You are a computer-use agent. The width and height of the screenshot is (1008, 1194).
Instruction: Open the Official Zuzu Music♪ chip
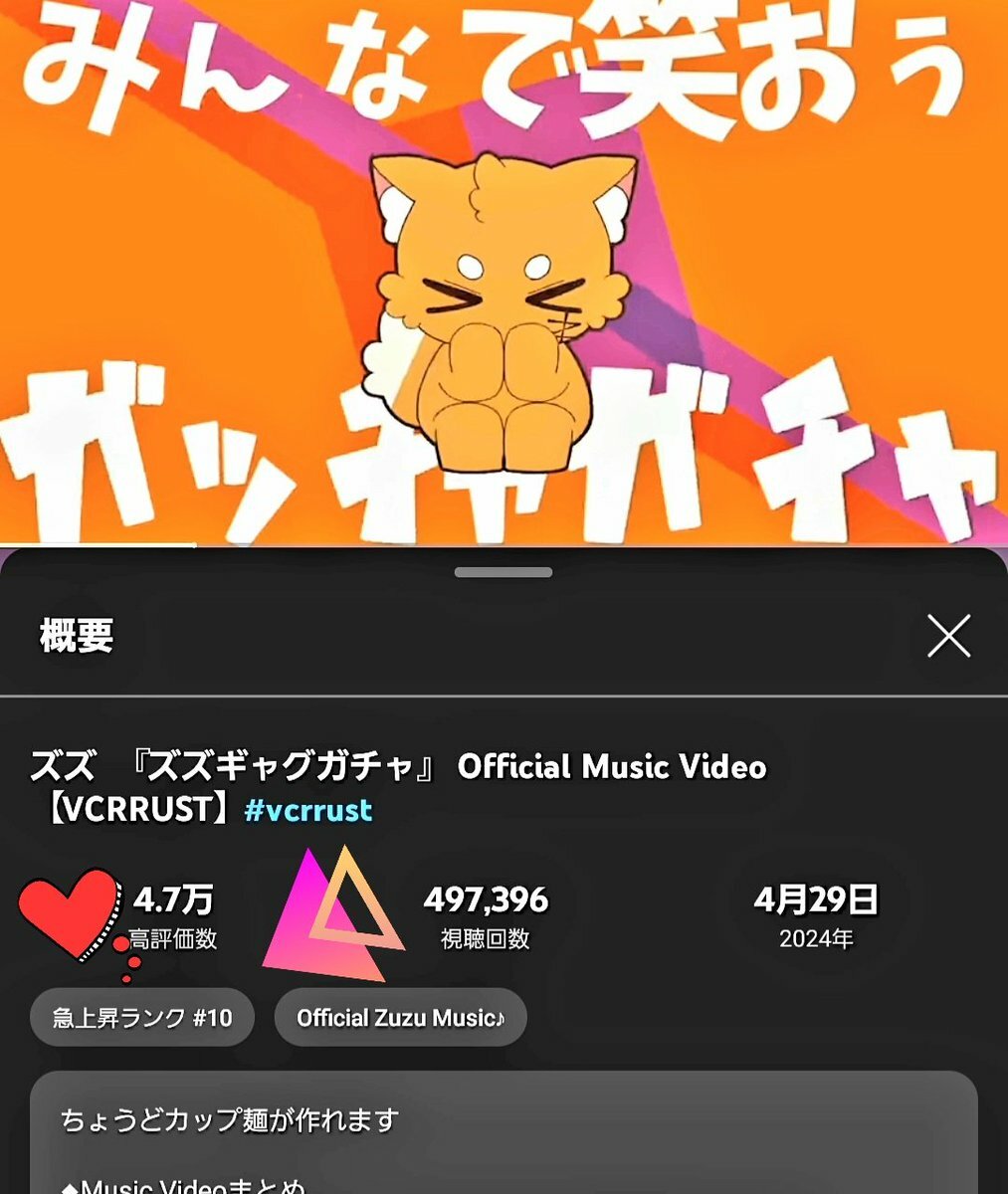tap(400, 1017)
